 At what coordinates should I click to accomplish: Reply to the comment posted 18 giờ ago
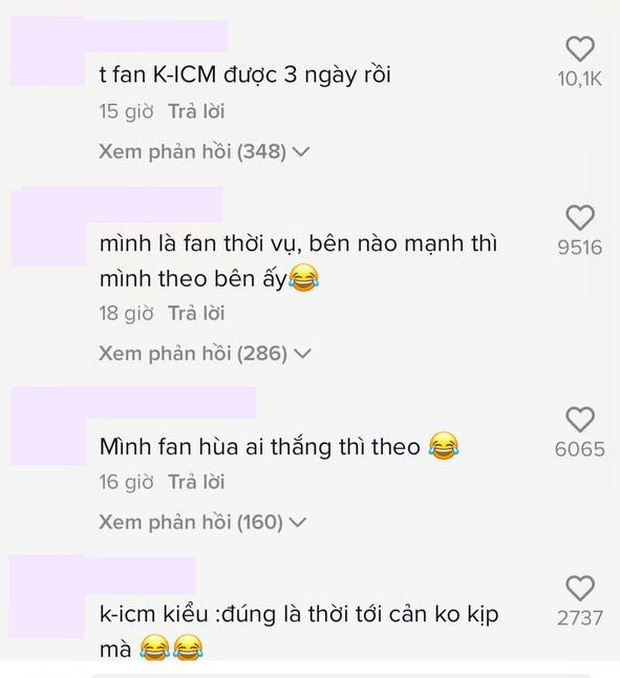pyautogui.click(x=196, y=313)
